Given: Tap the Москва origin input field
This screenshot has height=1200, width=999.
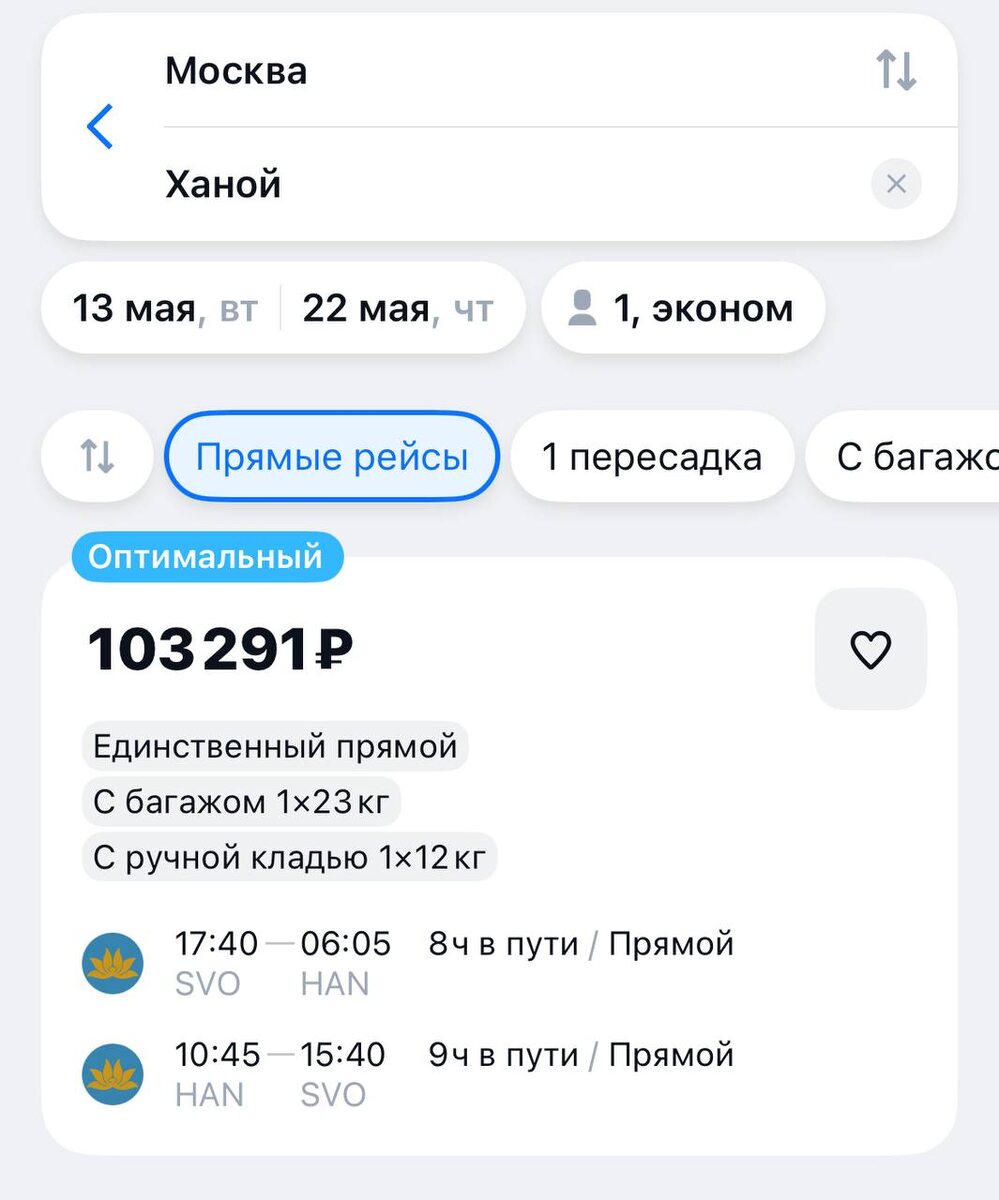Looking at the screenshot, I should tap(400, 70).
